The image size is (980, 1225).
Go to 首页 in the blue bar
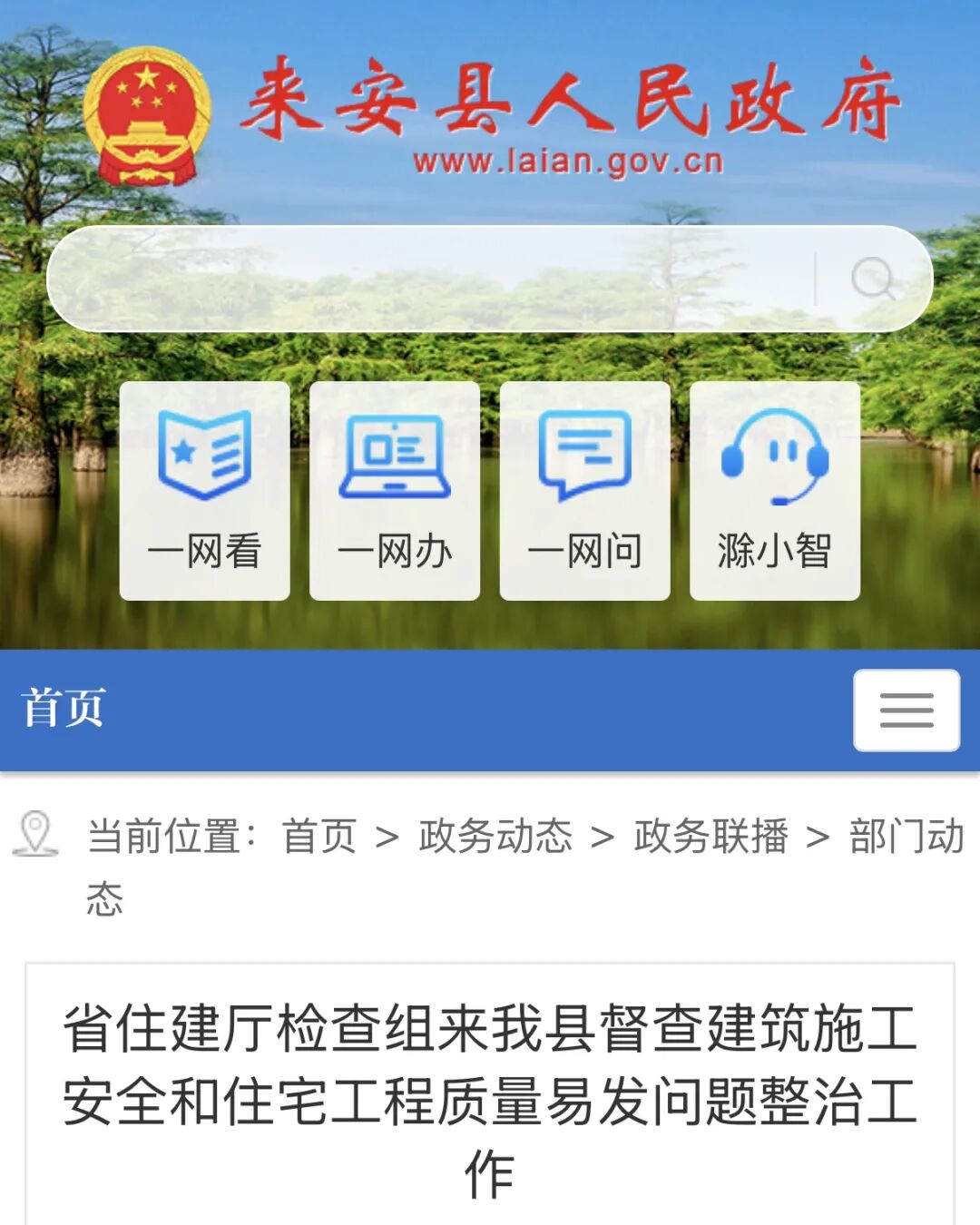pos(64,708)
